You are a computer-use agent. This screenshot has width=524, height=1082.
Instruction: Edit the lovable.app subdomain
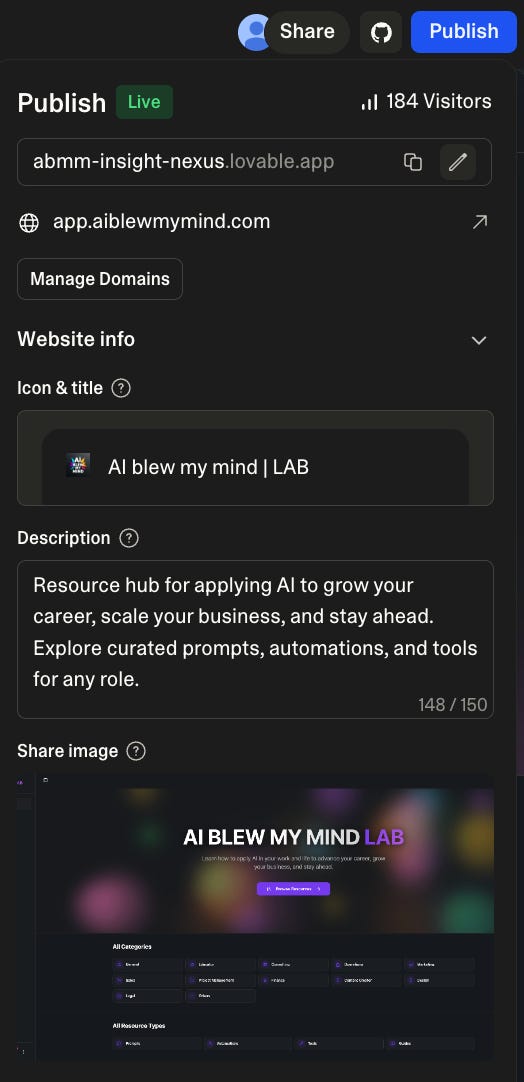pyautogui.click(x=458, y=162)
